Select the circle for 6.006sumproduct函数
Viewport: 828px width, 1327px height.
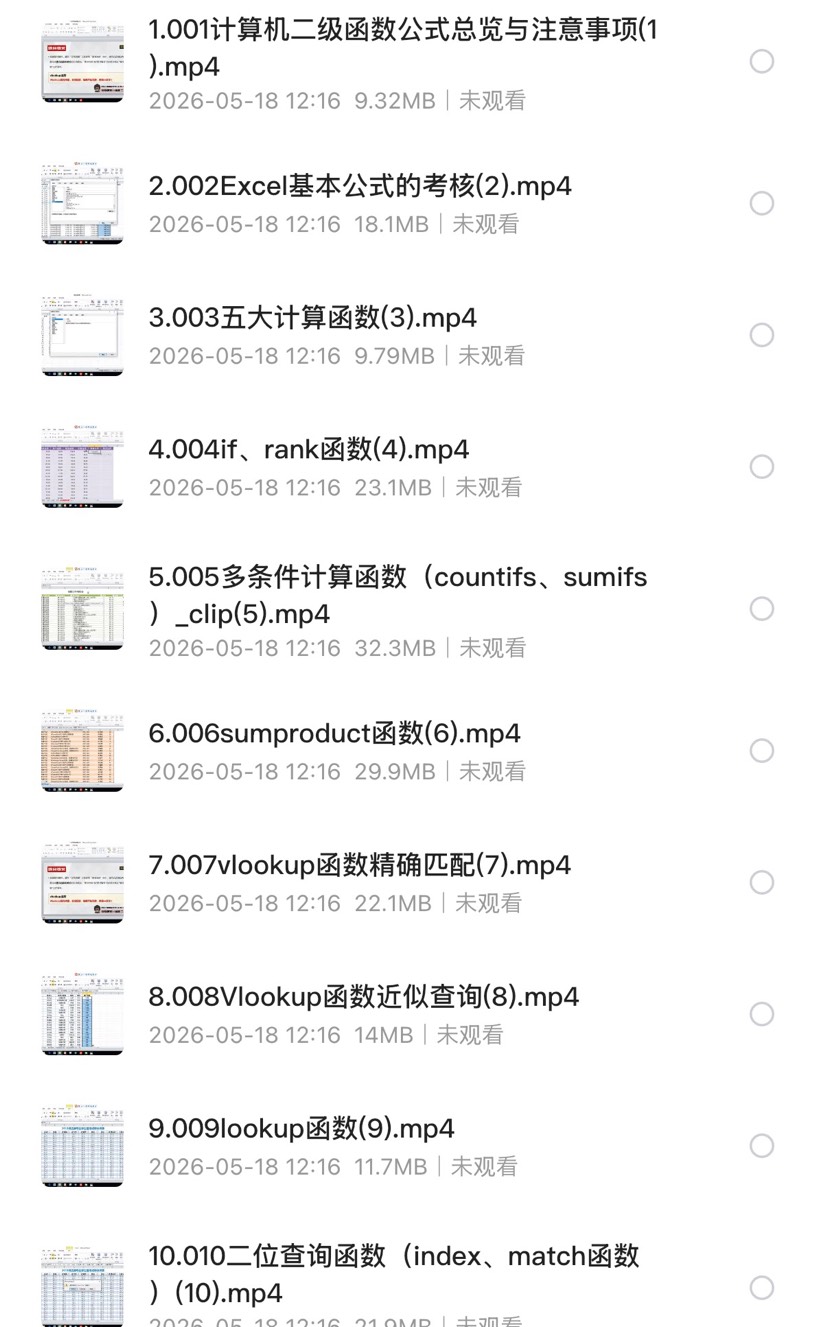click(762, 751)
